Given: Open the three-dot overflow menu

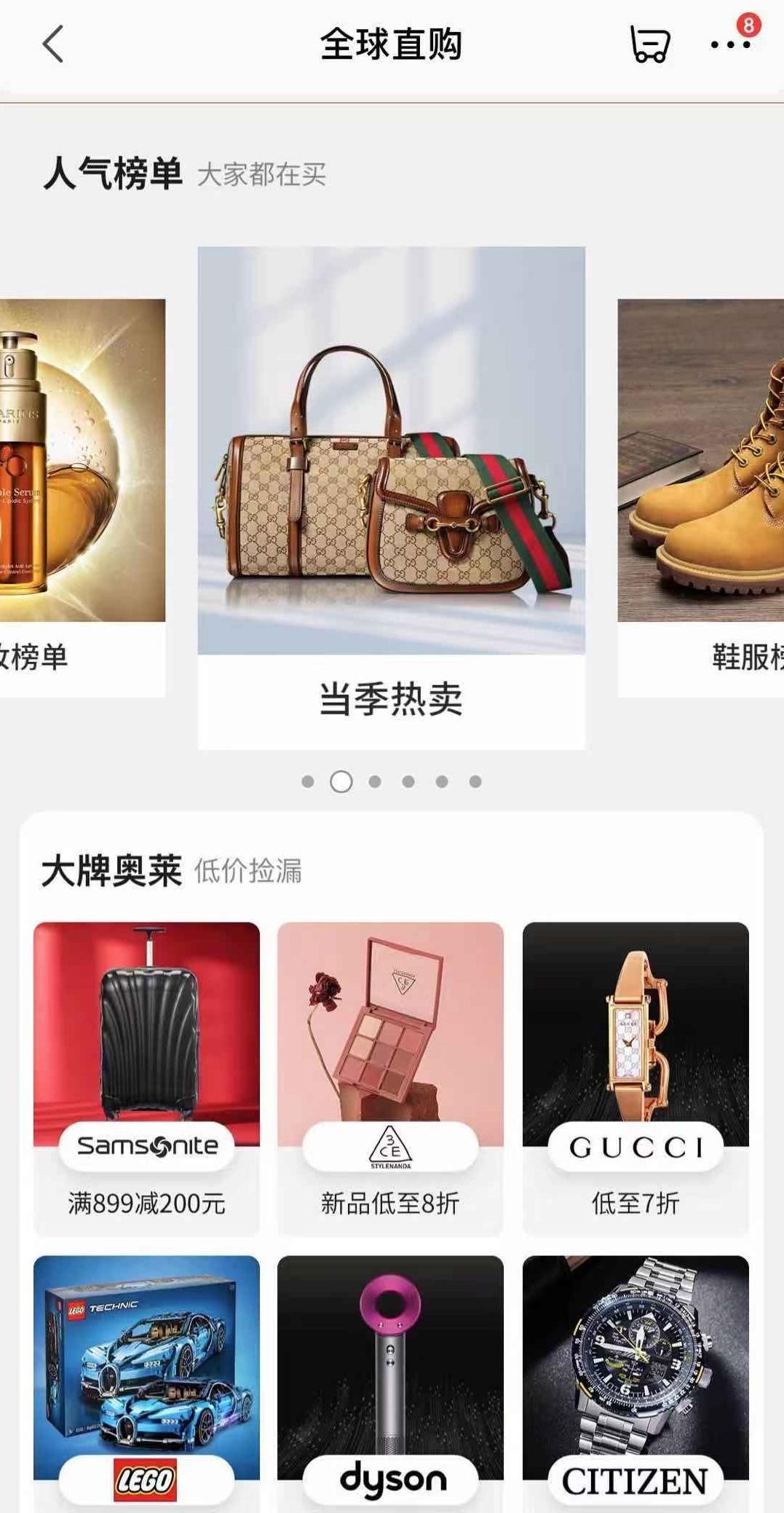Looking at the screenshot, I should coord(730,44).
